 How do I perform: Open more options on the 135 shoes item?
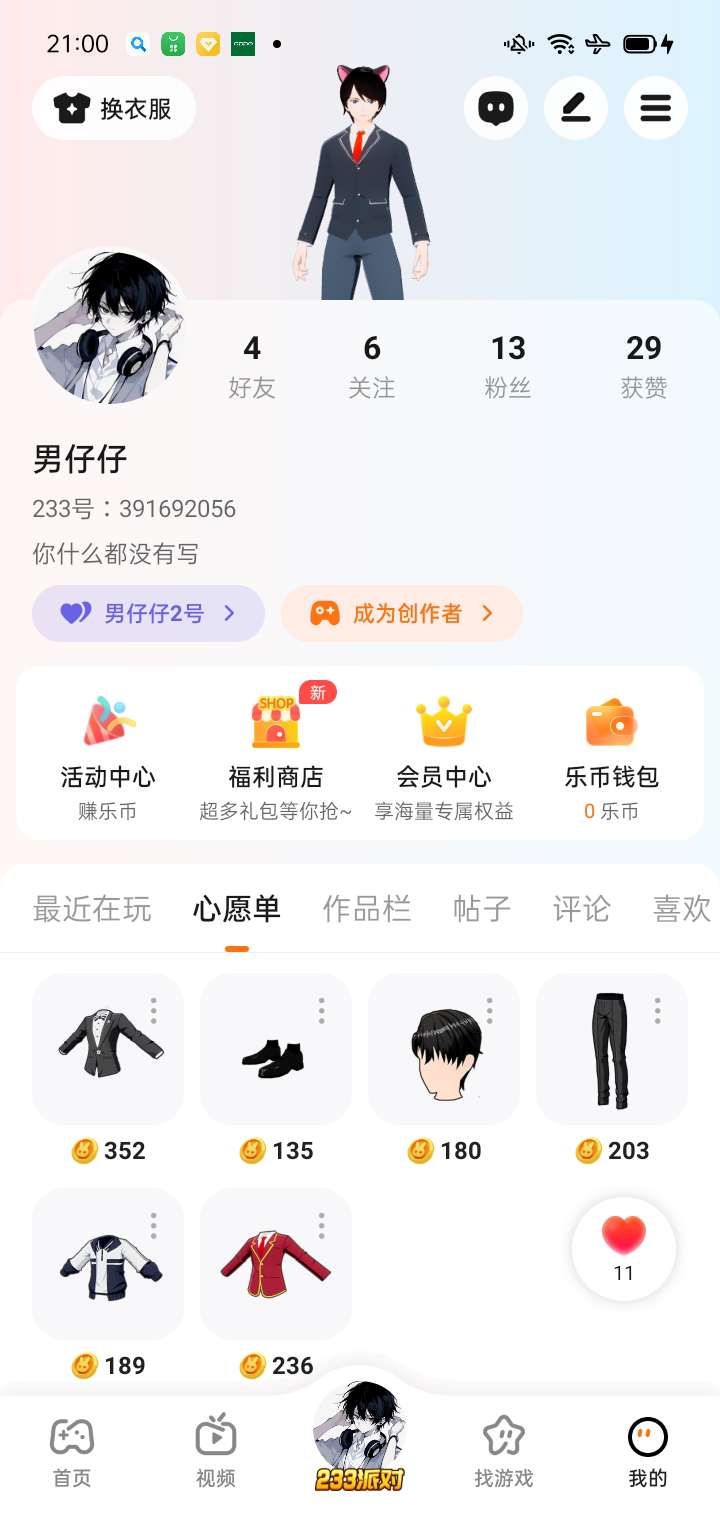coord(322,1011)
